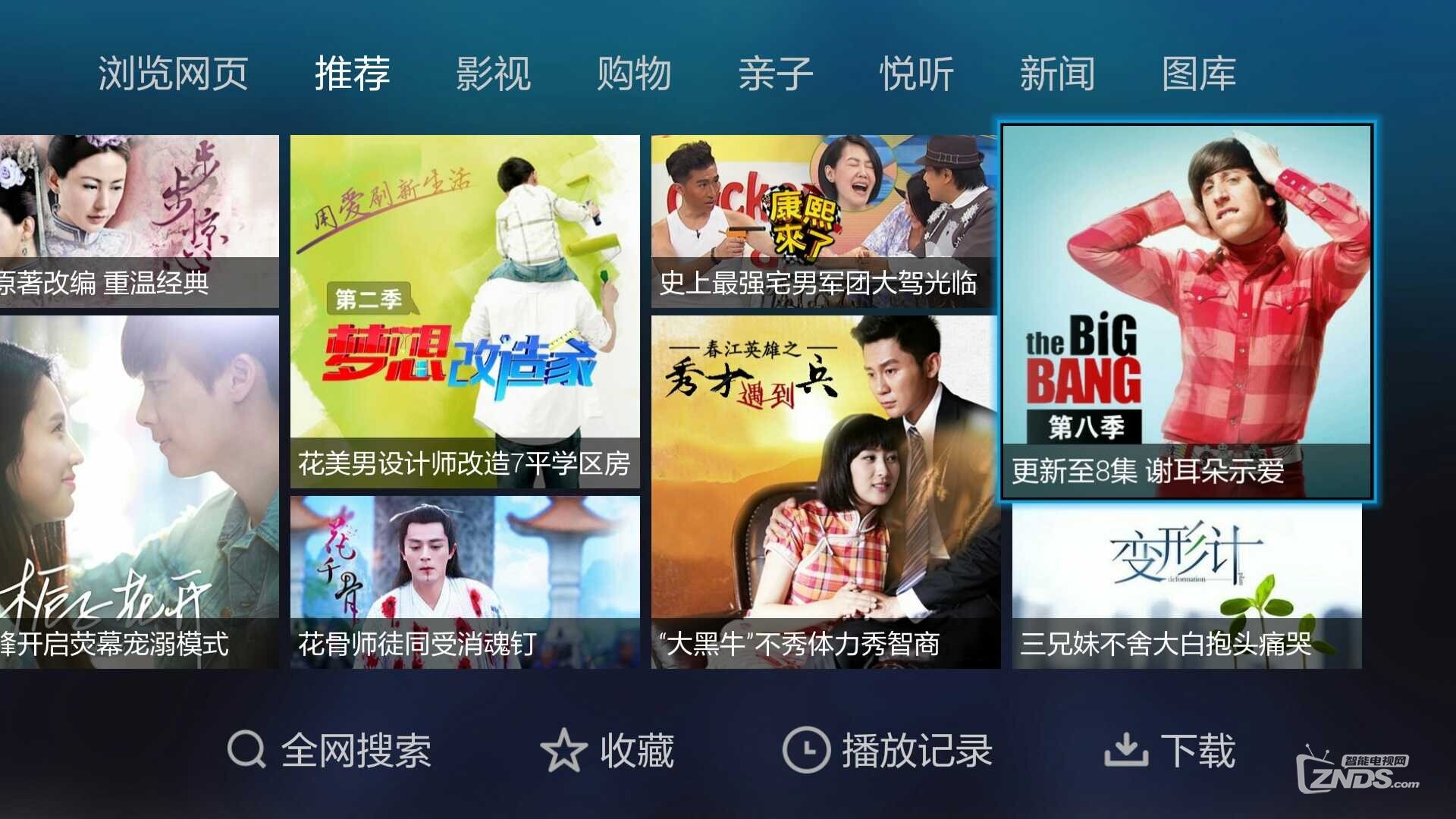Open The Big Bang 第八季 card
The height and width of the screenshot is (819, 1456).
pyautogui.click(x=1187, y=311)
